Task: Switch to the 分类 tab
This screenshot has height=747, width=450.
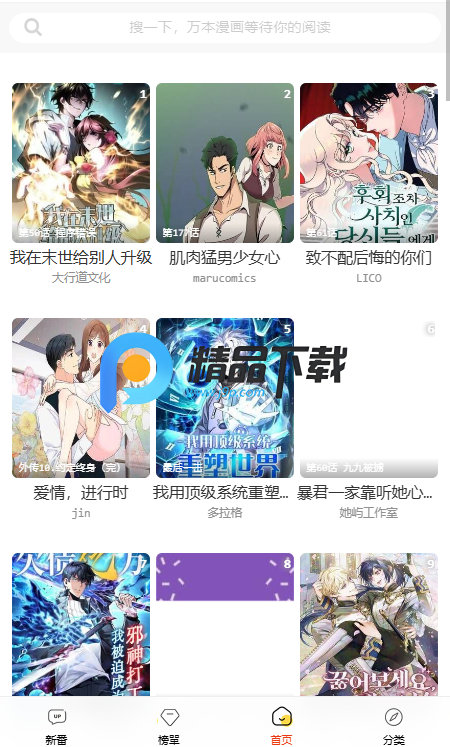Action: (394, 726)
